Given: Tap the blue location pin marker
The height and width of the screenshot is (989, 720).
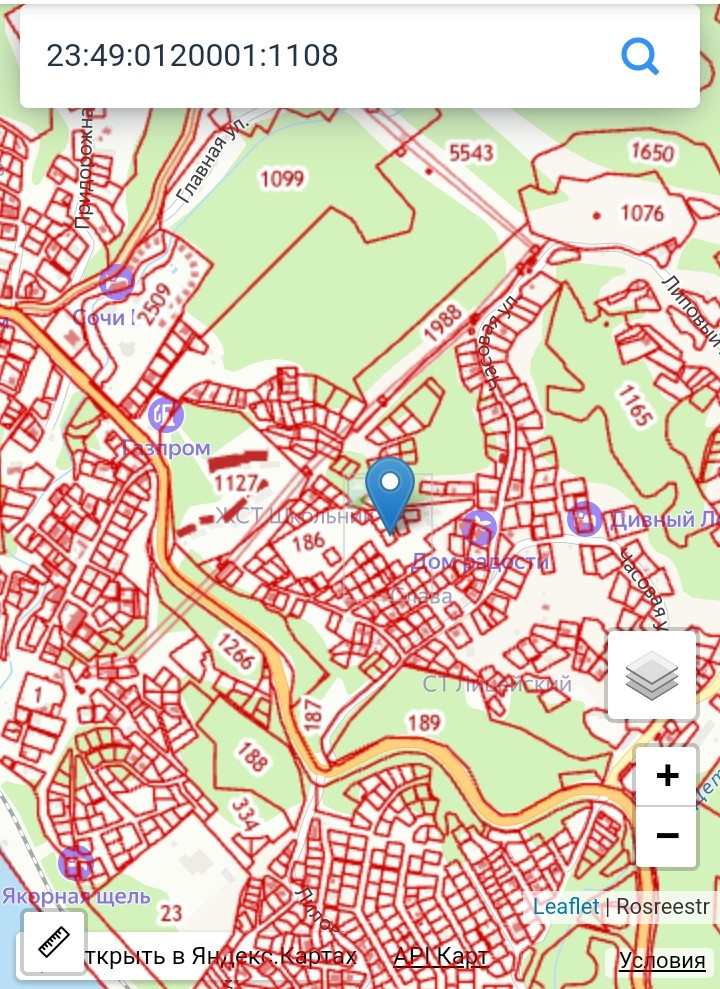Looking at the screenshot, I should (x=390, y=495).
